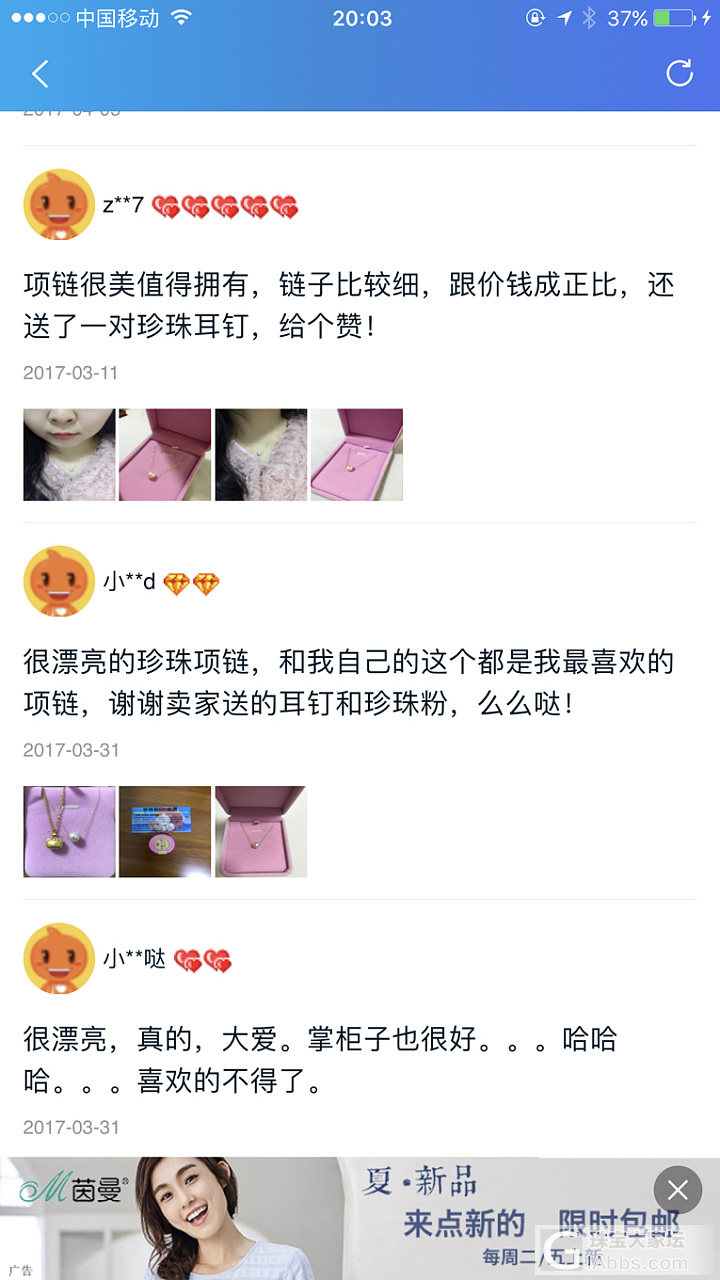The height and width of the screenshot is (1280, 720).
Task: Open z**7's third review photo
Action: 261,454
